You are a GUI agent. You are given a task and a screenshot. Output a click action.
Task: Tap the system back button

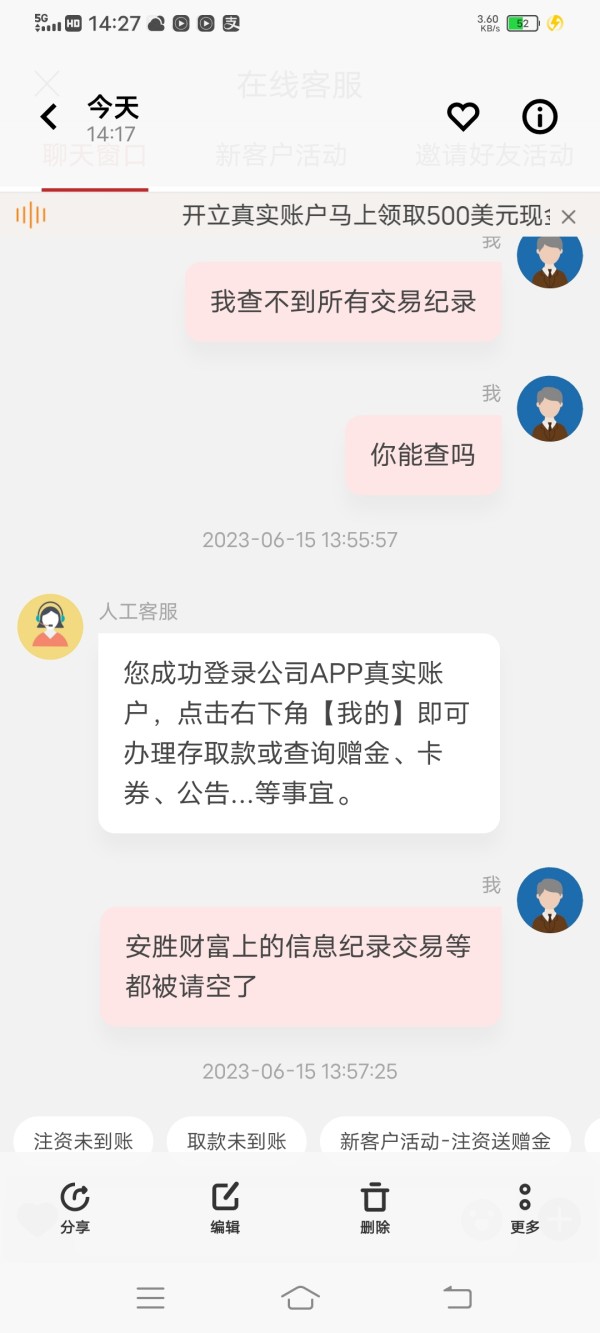point(457,1298)
